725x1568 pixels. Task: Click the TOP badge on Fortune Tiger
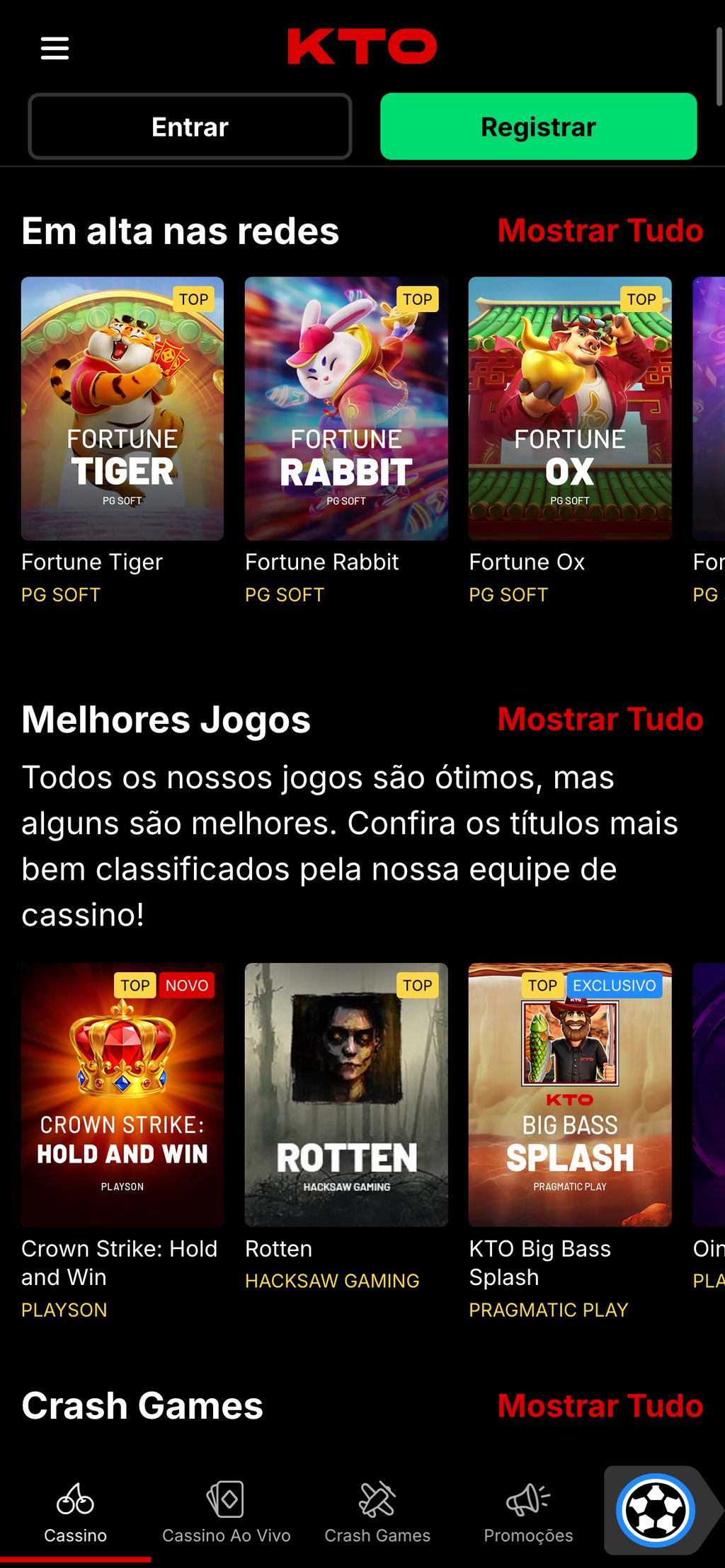(x=194, y=299)
